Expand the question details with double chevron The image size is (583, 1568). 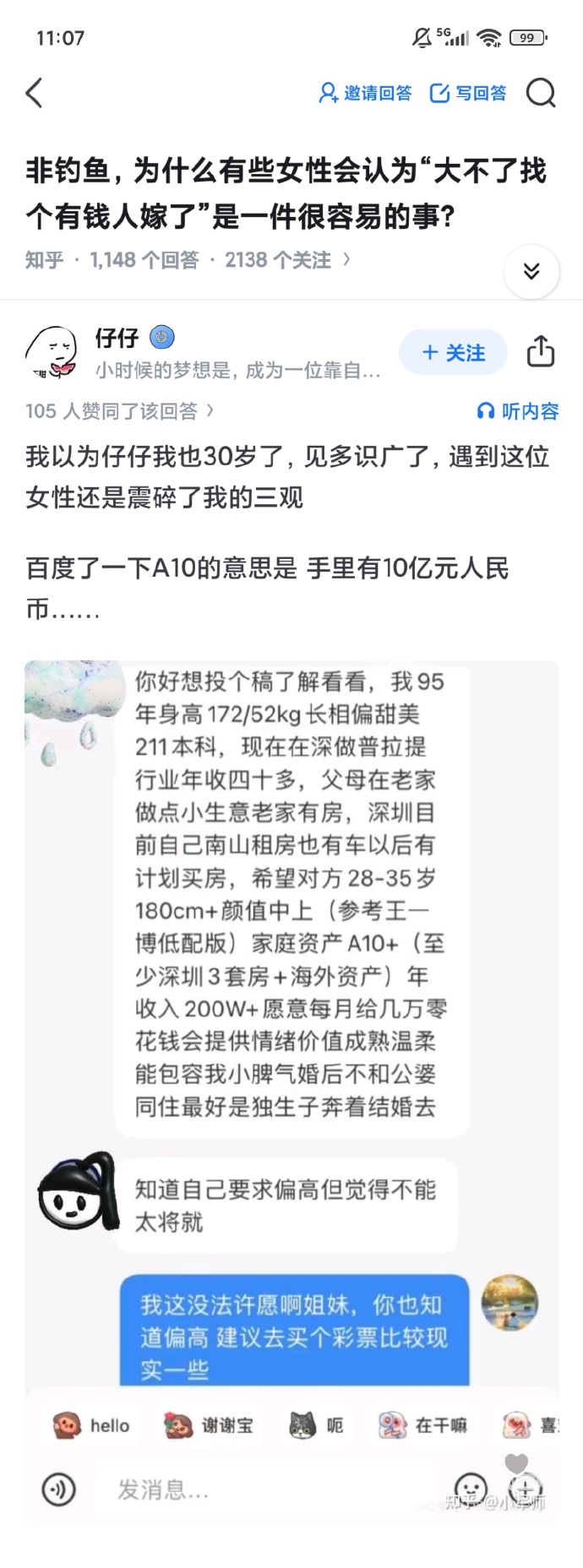pos(531,271)
